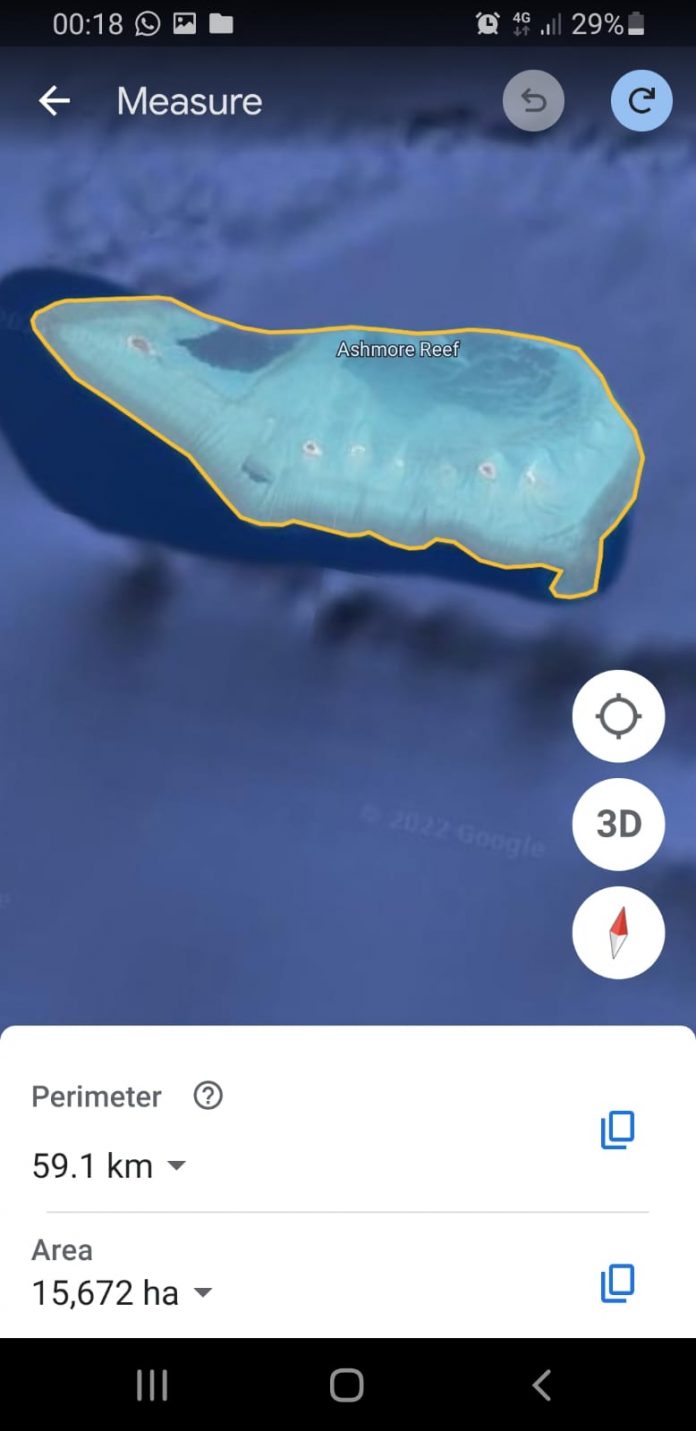Viewport: 696px width, 1431px height.
Task: Copy the area value
Action: (x=617, y=1283)
